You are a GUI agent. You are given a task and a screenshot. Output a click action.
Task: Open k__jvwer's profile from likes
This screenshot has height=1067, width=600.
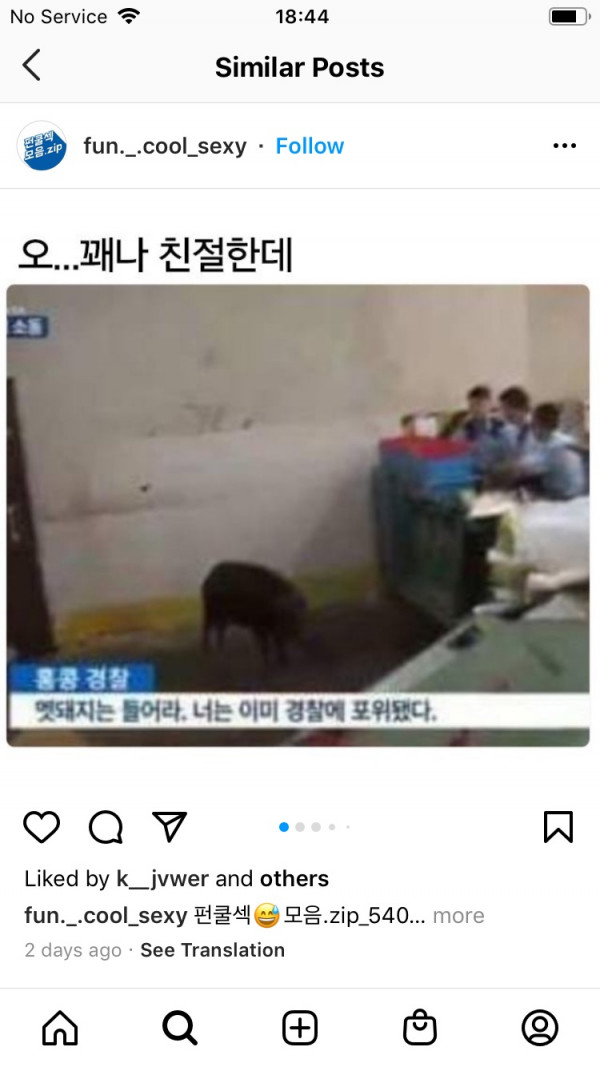pos(162,879)
